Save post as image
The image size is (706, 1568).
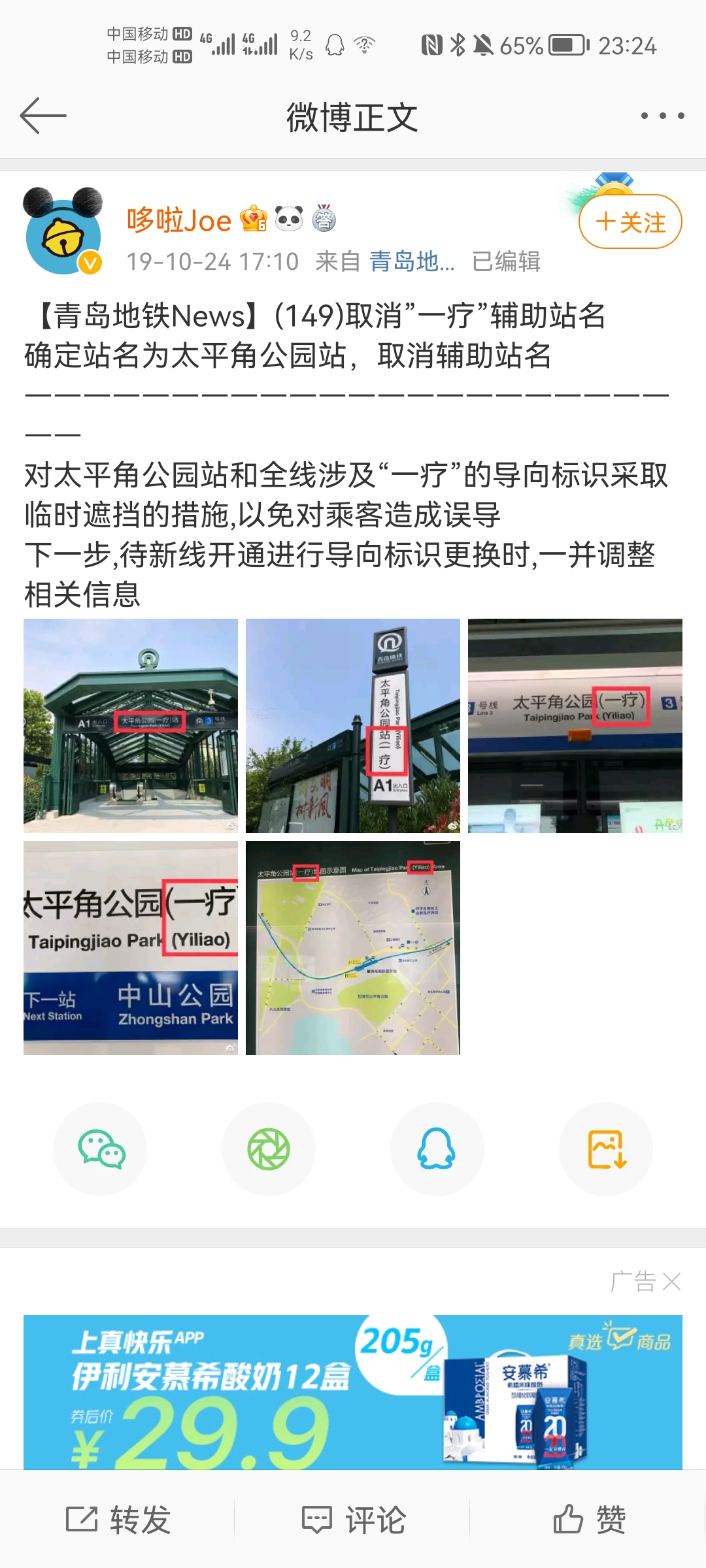coord(606,1149)
